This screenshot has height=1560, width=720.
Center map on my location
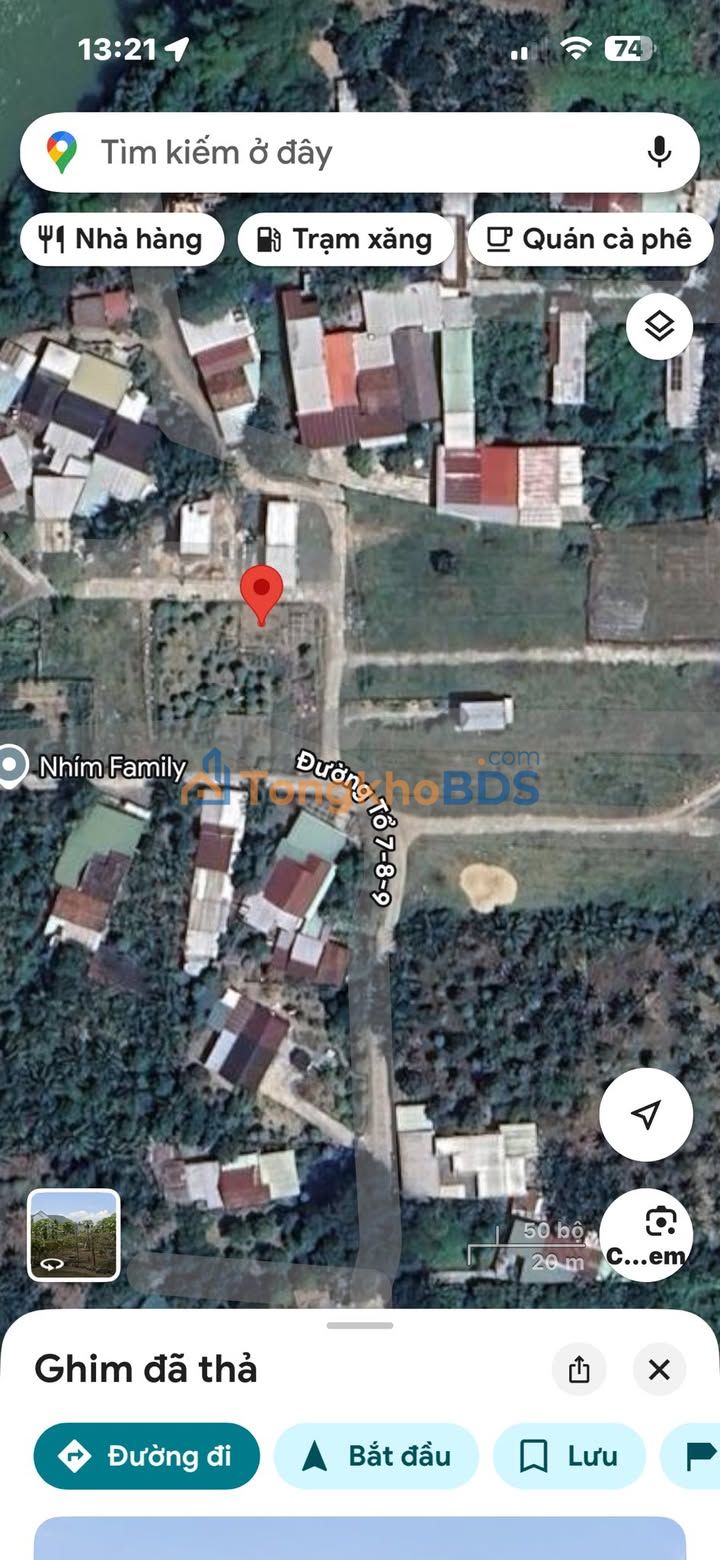tap(646, 1115)
